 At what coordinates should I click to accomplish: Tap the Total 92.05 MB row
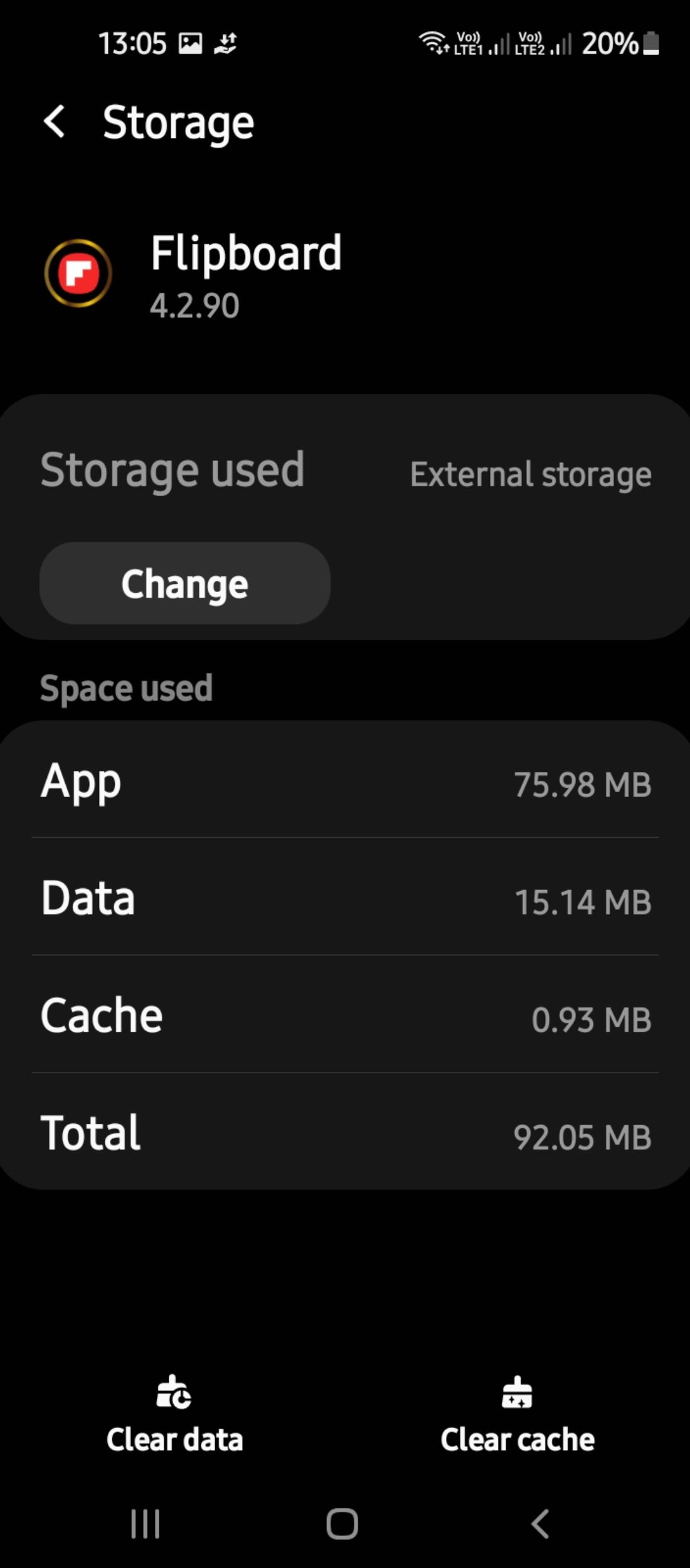(x=345, y=1134)
